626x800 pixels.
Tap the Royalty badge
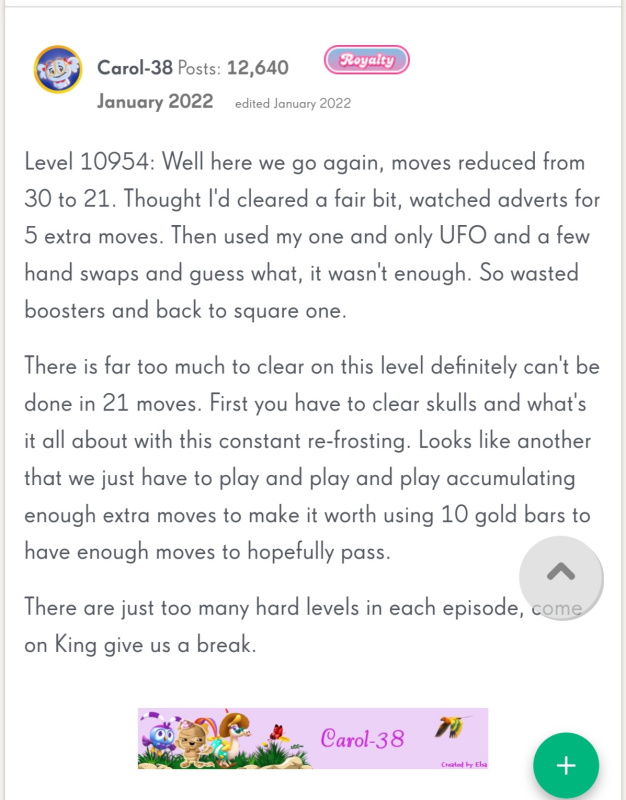pyautogui.click(x=366, y=60)
